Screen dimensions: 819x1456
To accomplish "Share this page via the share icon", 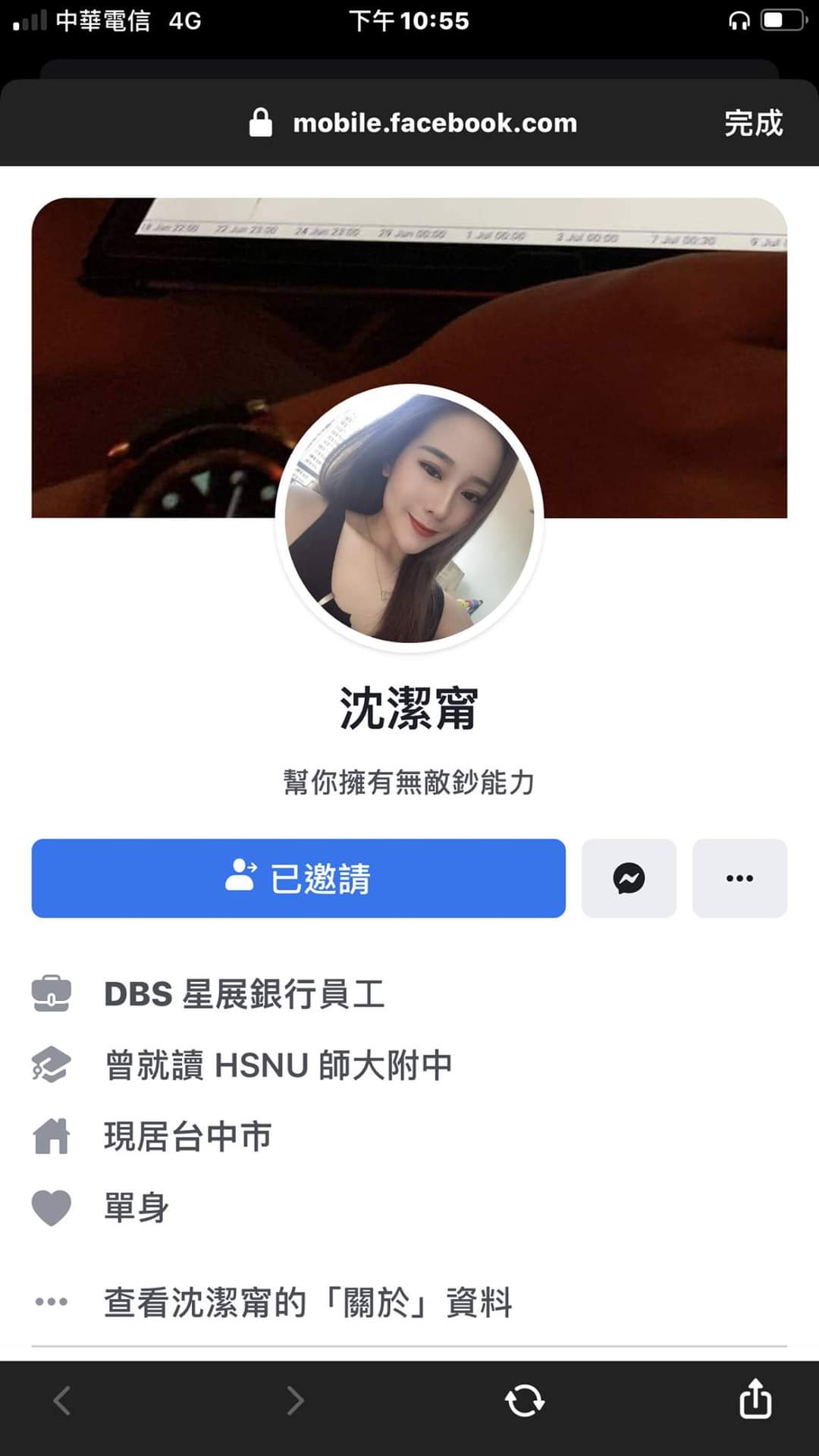I will click(755, 1399).
